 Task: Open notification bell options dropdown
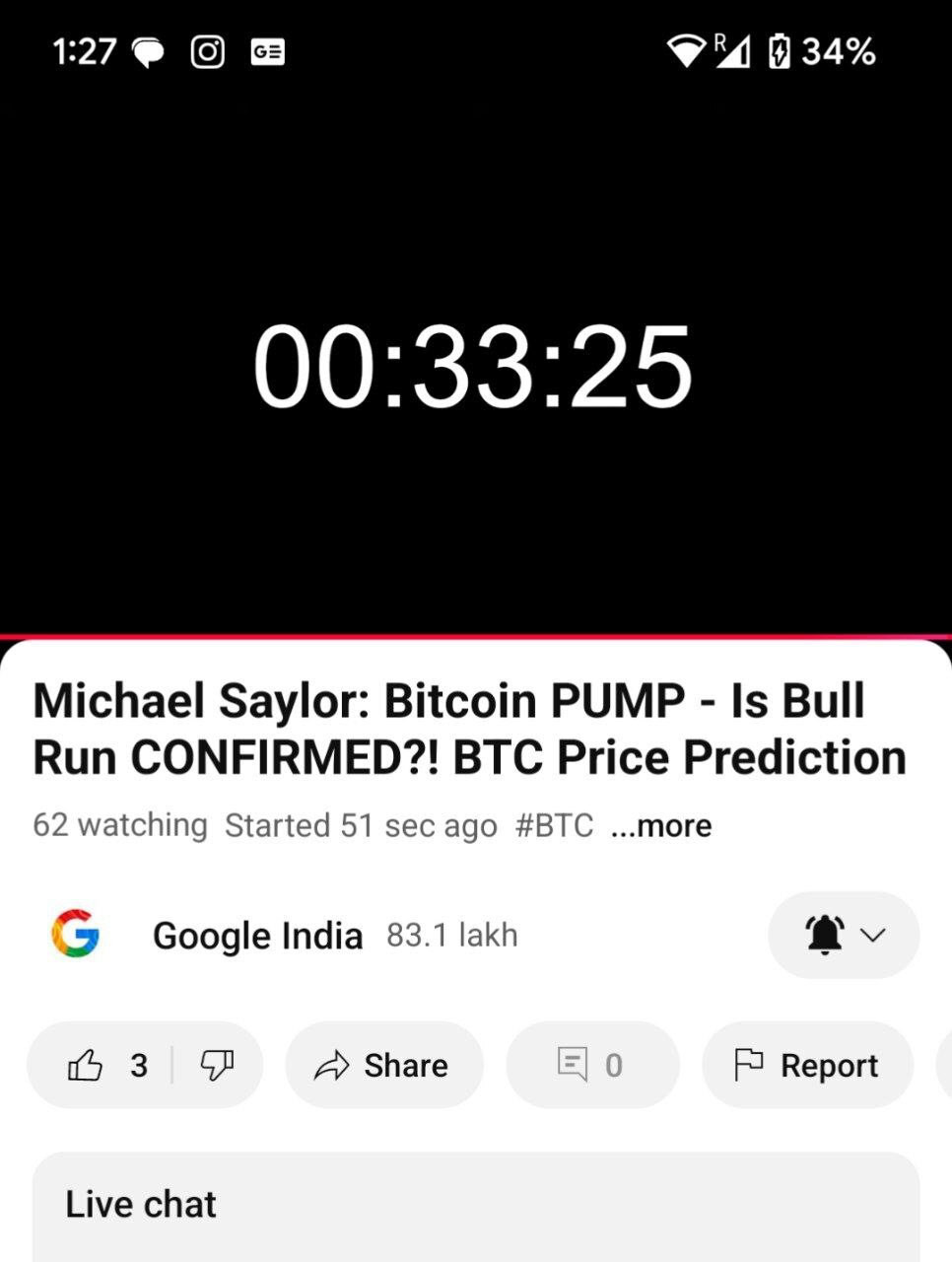tap(844, 935)
